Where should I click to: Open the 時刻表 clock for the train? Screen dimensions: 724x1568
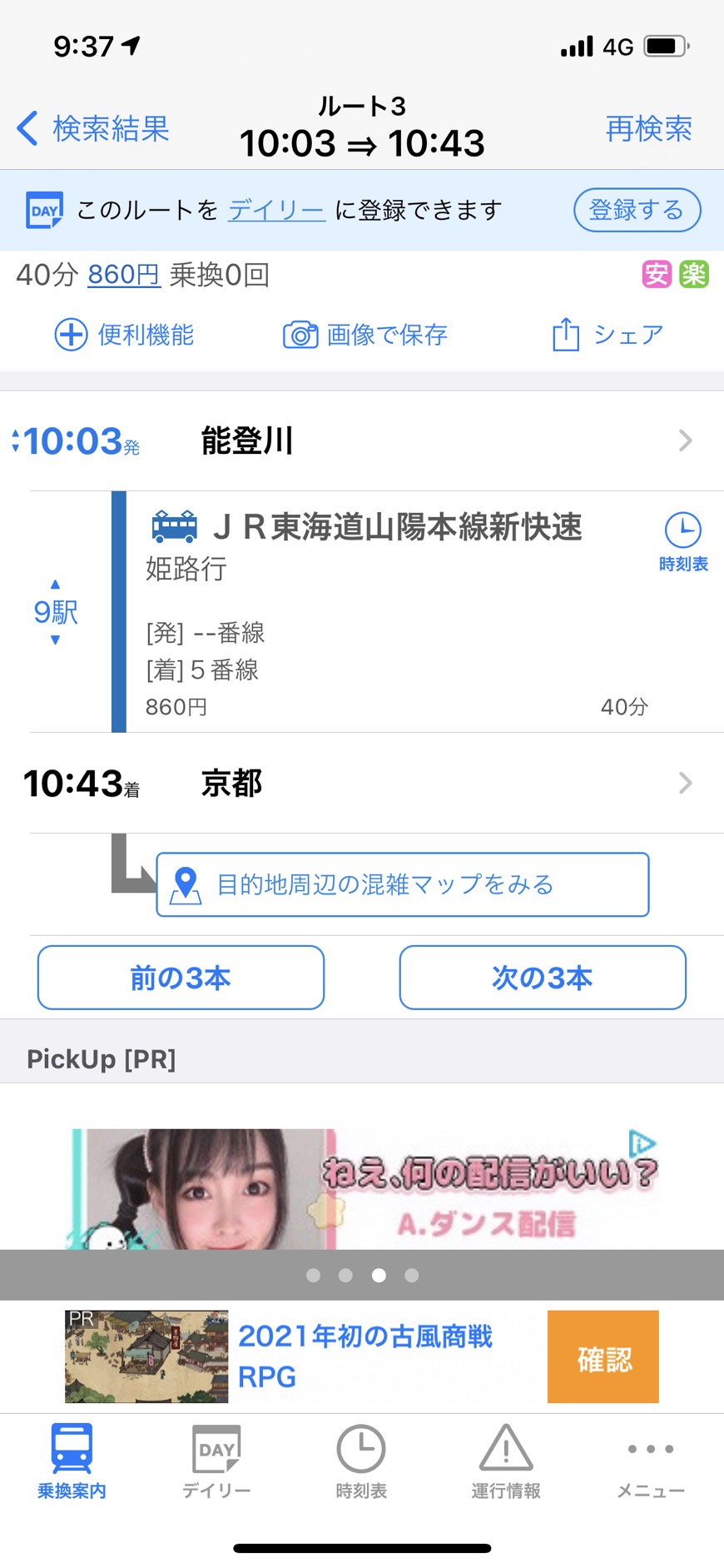point(683,542)
